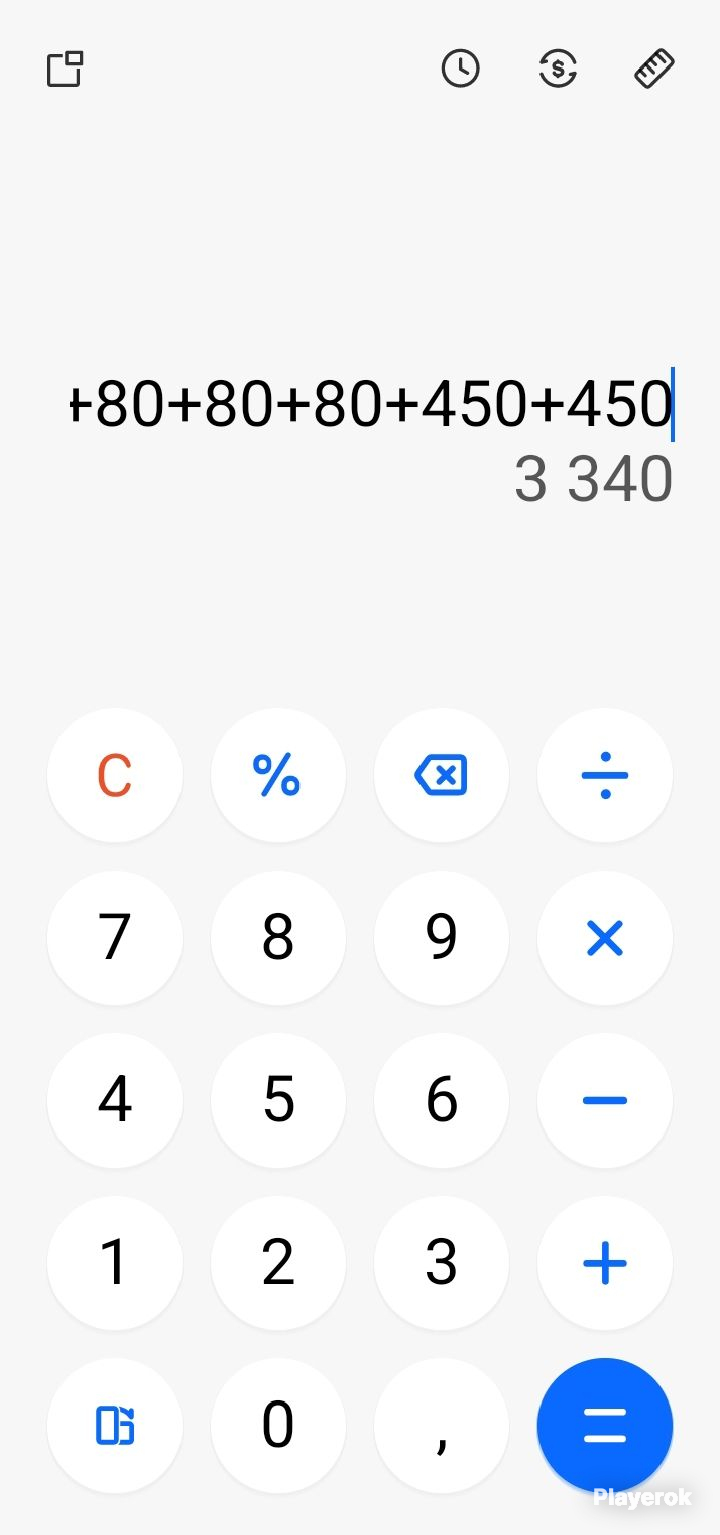
Task: Switch to the scientific keypad layout
Action: click(114, 1425)
